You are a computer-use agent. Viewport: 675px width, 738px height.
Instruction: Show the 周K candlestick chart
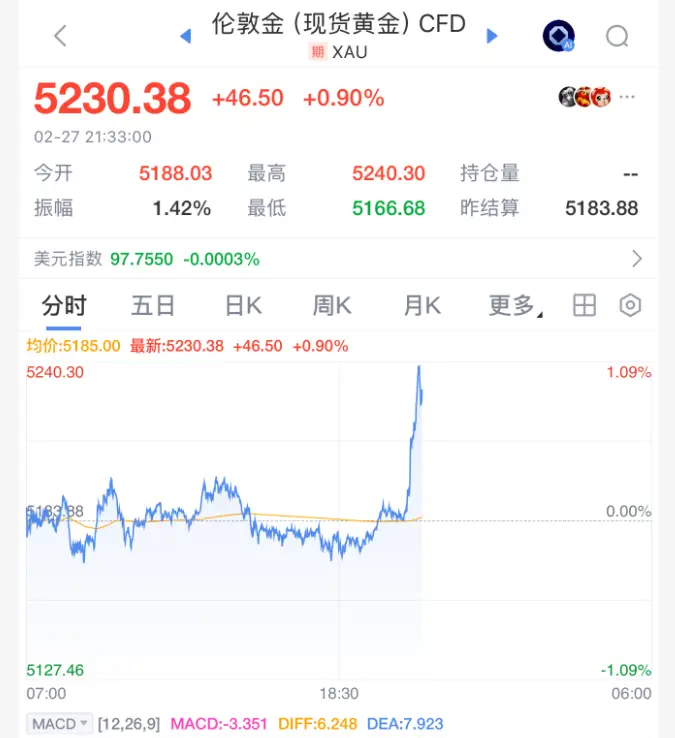(332, 306)
